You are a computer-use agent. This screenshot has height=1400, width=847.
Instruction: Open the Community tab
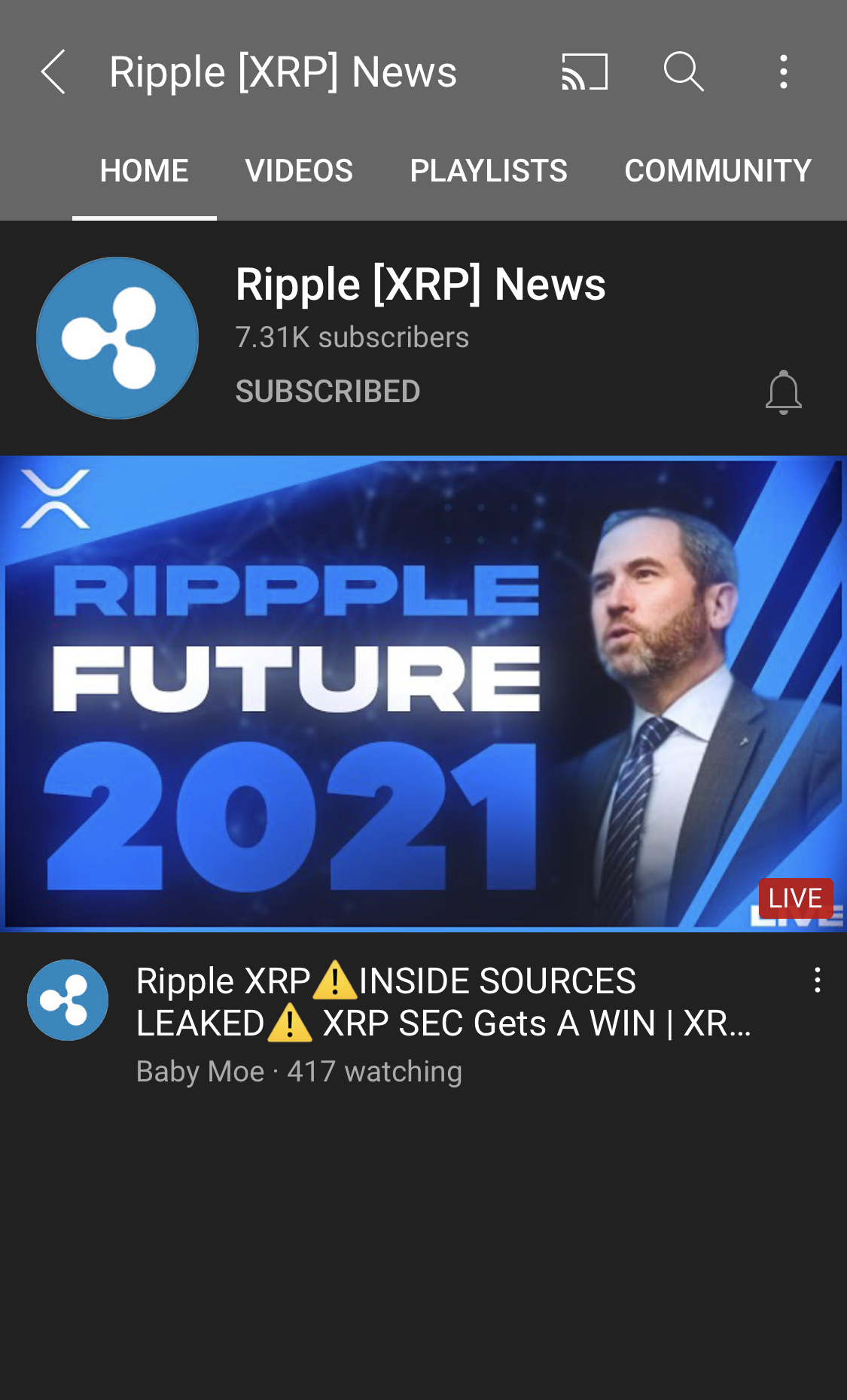click(x=717, y=171)
